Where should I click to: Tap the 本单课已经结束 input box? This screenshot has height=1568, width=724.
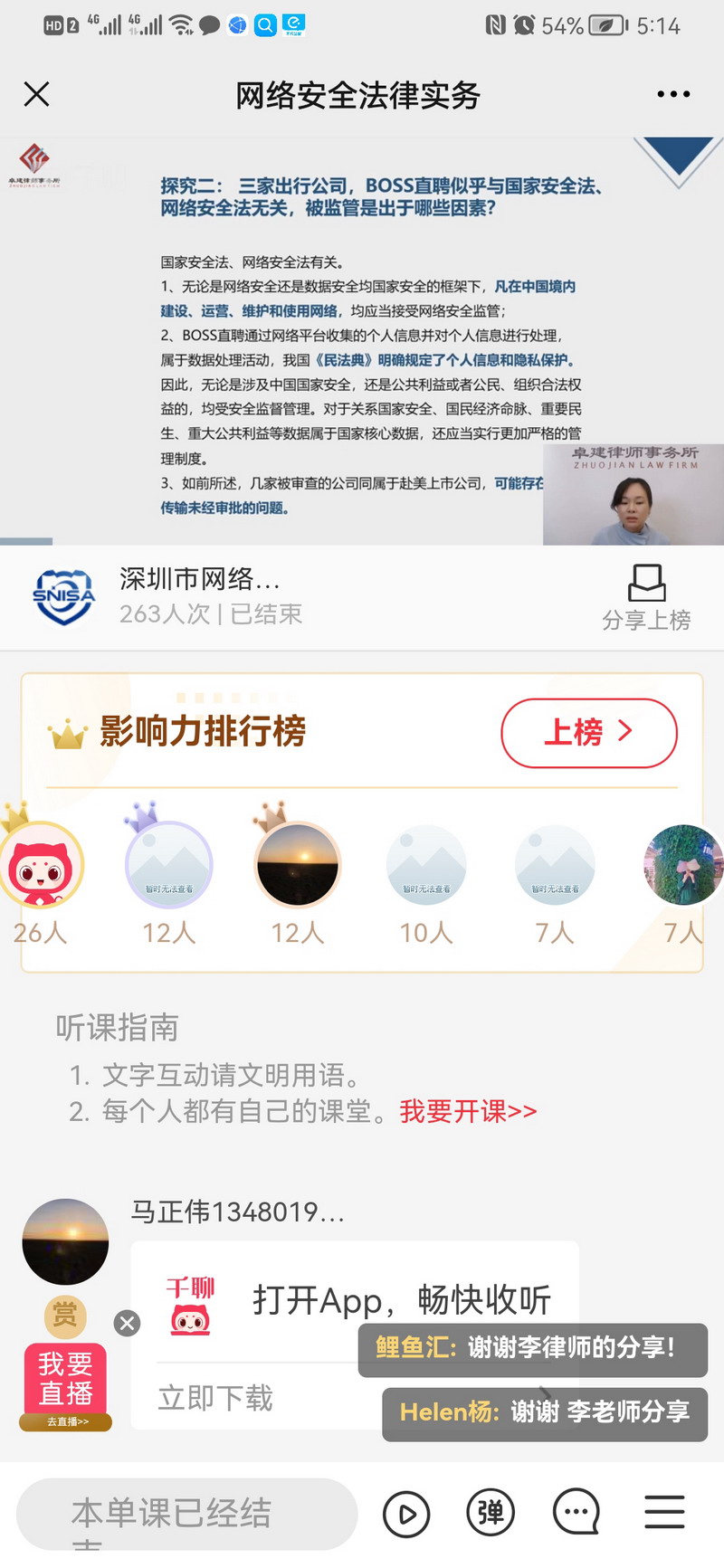[186, 1513]
